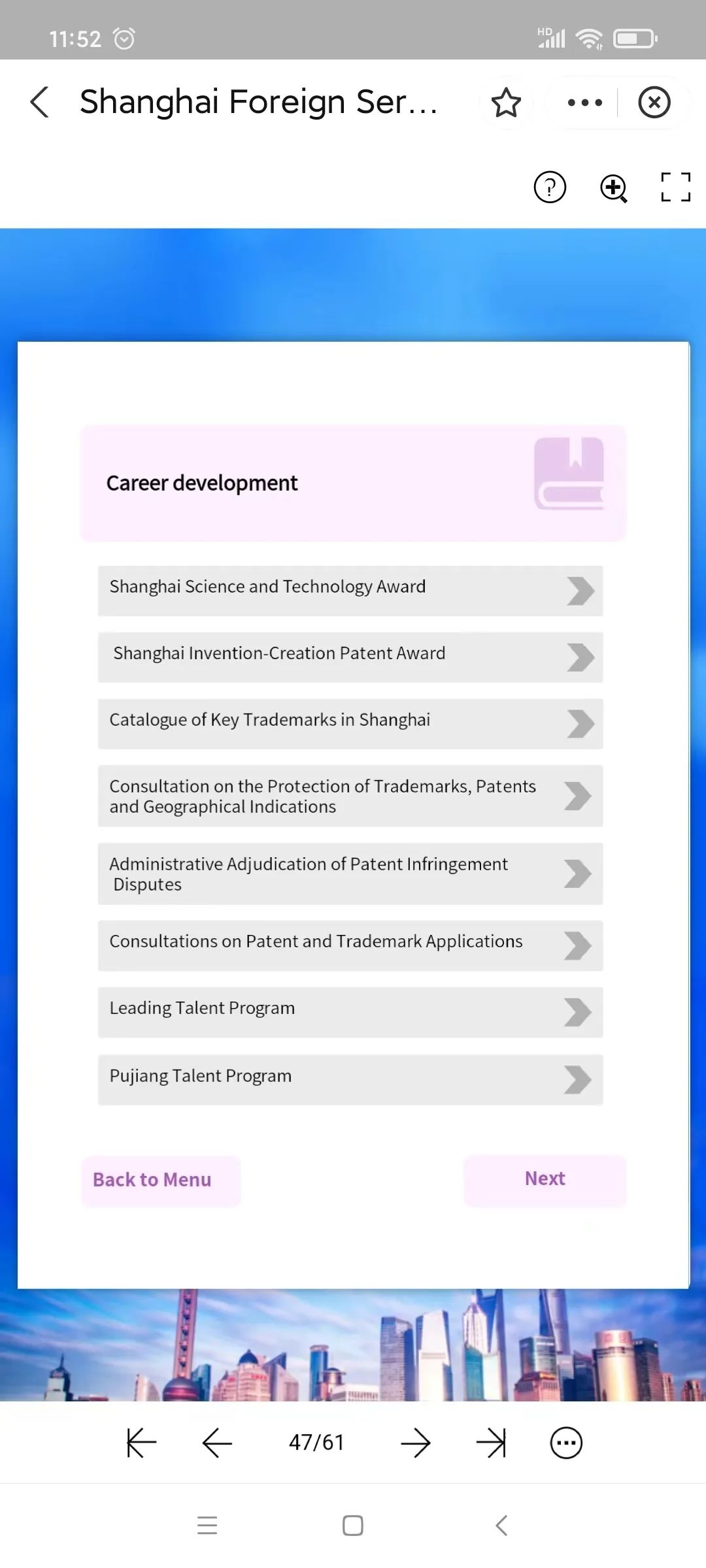Open Consultation on Protection of Trademarks row
Image resolution: width=706 pixels, height=1568 pixels.
pyautogui.click(x=350, y=796)
